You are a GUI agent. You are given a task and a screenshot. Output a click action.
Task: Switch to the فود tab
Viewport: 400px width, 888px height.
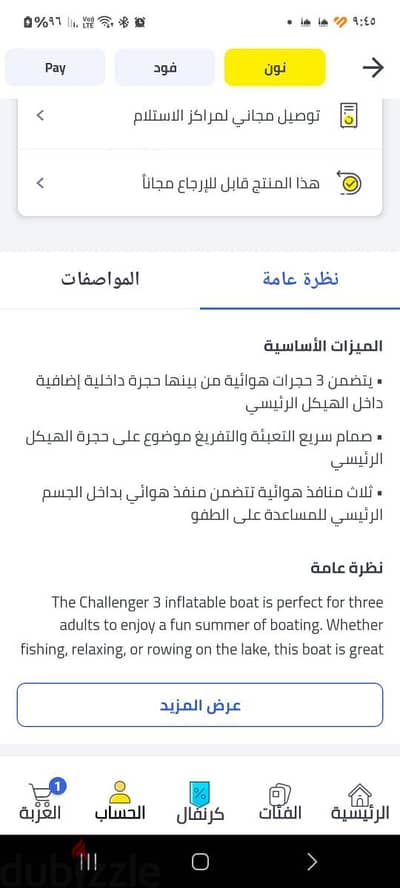165,67
